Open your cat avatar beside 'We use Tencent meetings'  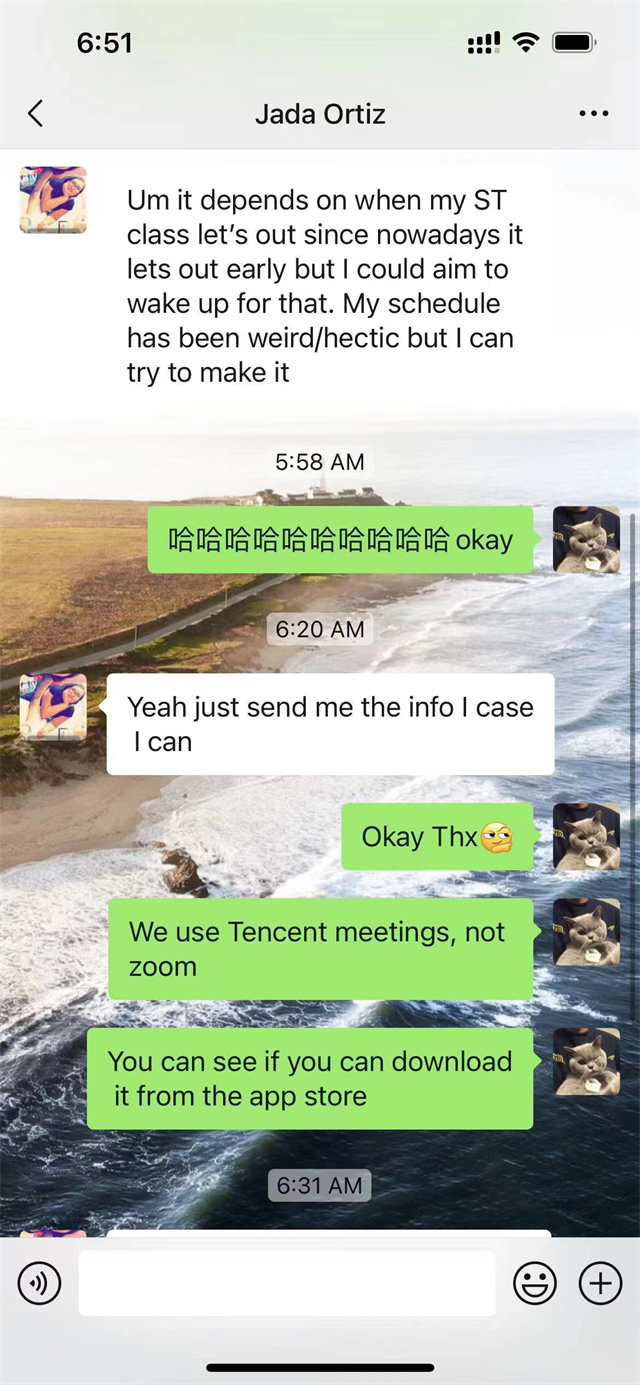[x=587, y=931]
